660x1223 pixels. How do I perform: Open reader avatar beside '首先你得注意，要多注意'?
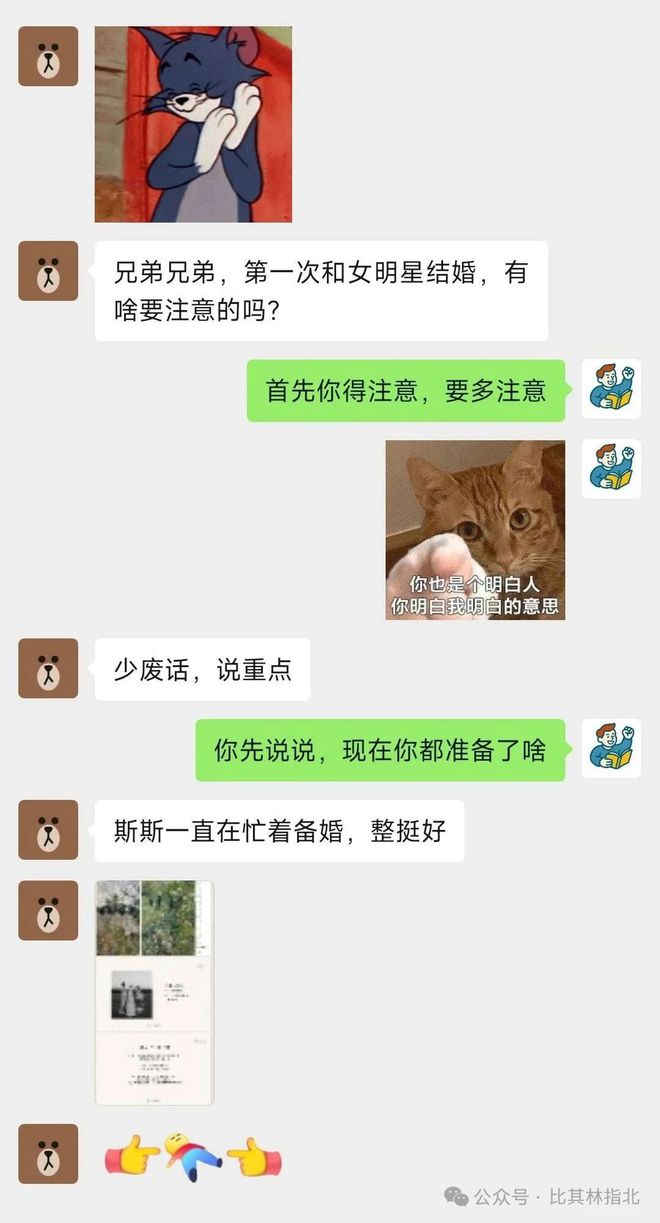coord(611,389)
